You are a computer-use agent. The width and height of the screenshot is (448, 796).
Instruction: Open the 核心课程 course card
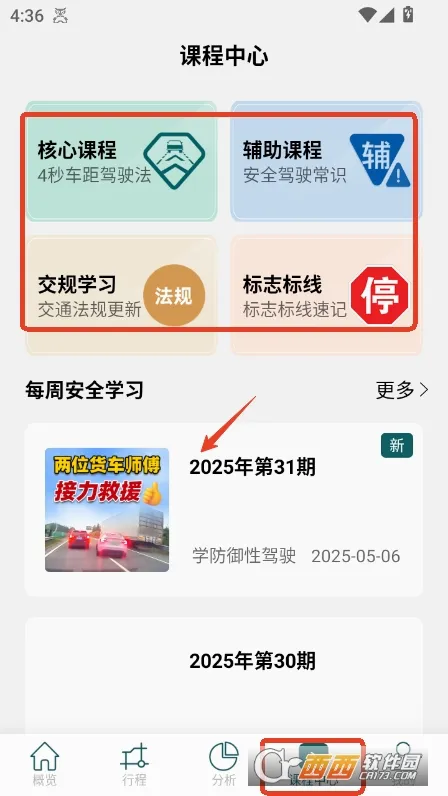coord(122,161)
